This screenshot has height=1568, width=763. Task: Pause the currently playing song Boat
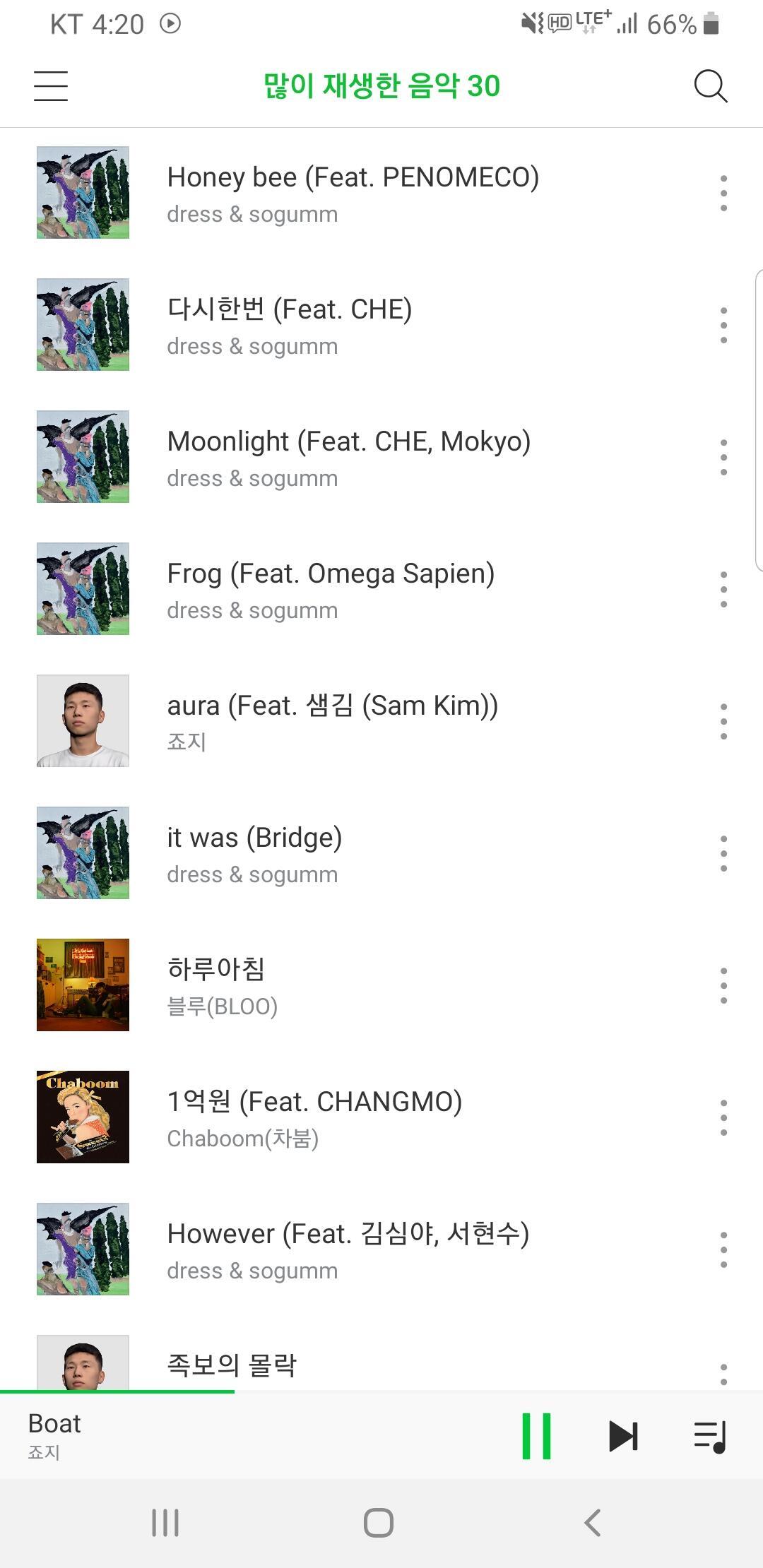click(x=536, y=1436)
